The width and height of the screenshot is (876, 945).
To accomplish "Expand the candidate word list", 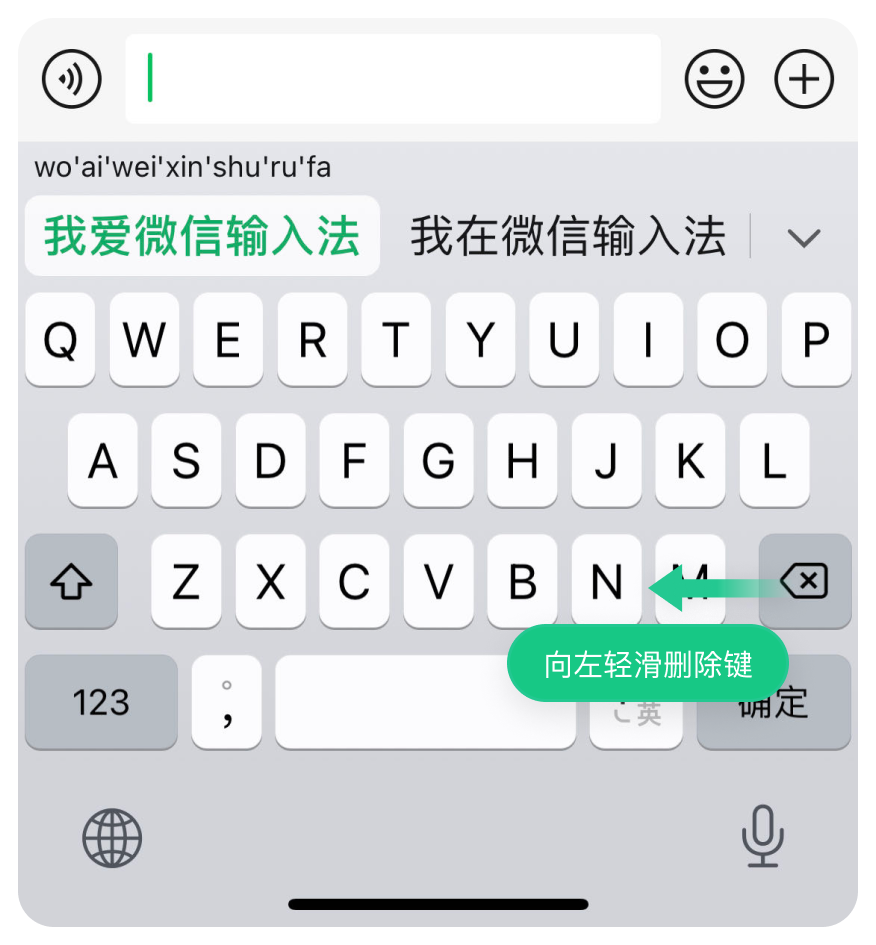I will coord(803,238).
